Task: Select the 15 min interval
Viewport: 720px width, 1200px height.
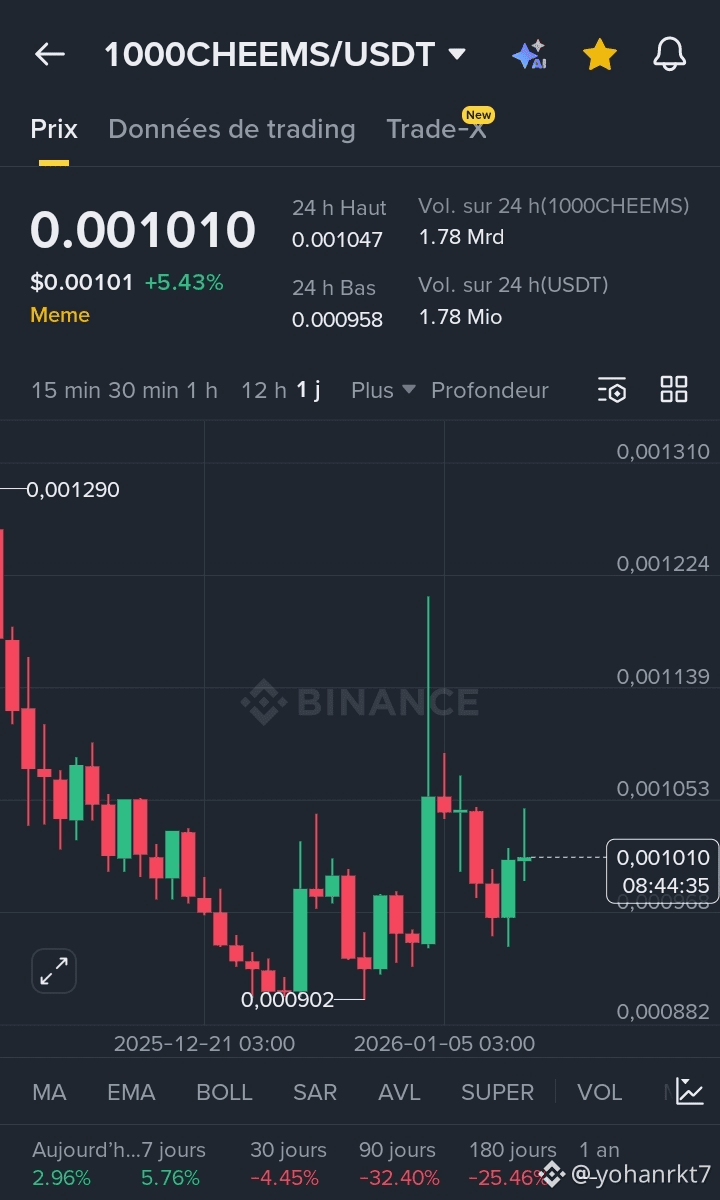Action: click(64, 390)
